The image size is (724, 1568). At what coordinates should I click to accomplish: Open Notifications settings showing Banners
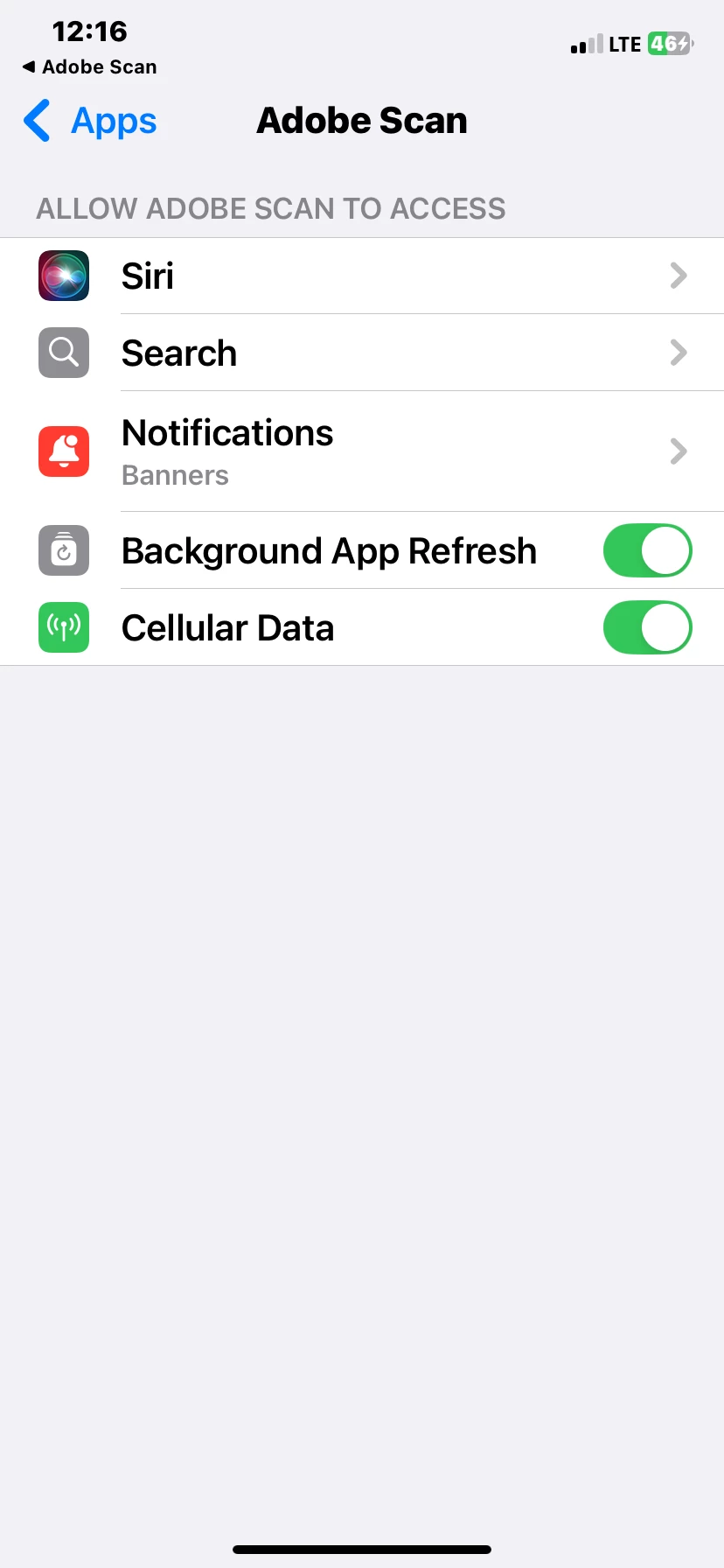pyautogui.click(x=362, y=451)
